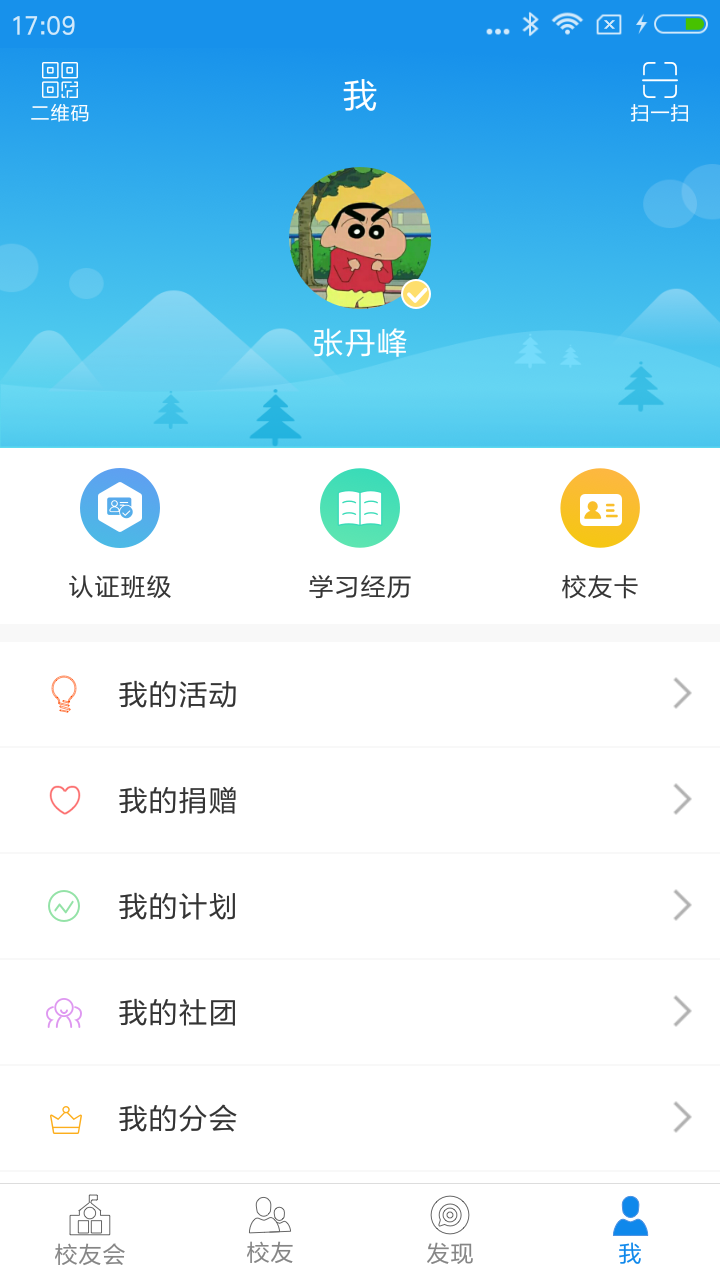Open the 二维码 QR code button
Image resolution: width=720 pixels, height=1280 pixels.
tap(60, 92)
